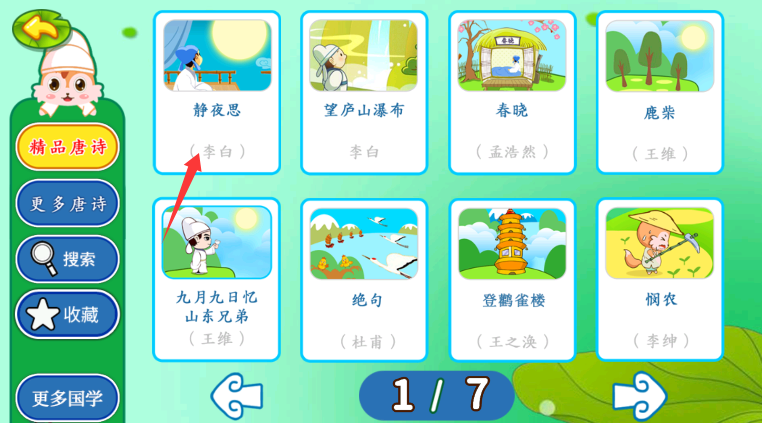Open the 搜索 search button

67,259
